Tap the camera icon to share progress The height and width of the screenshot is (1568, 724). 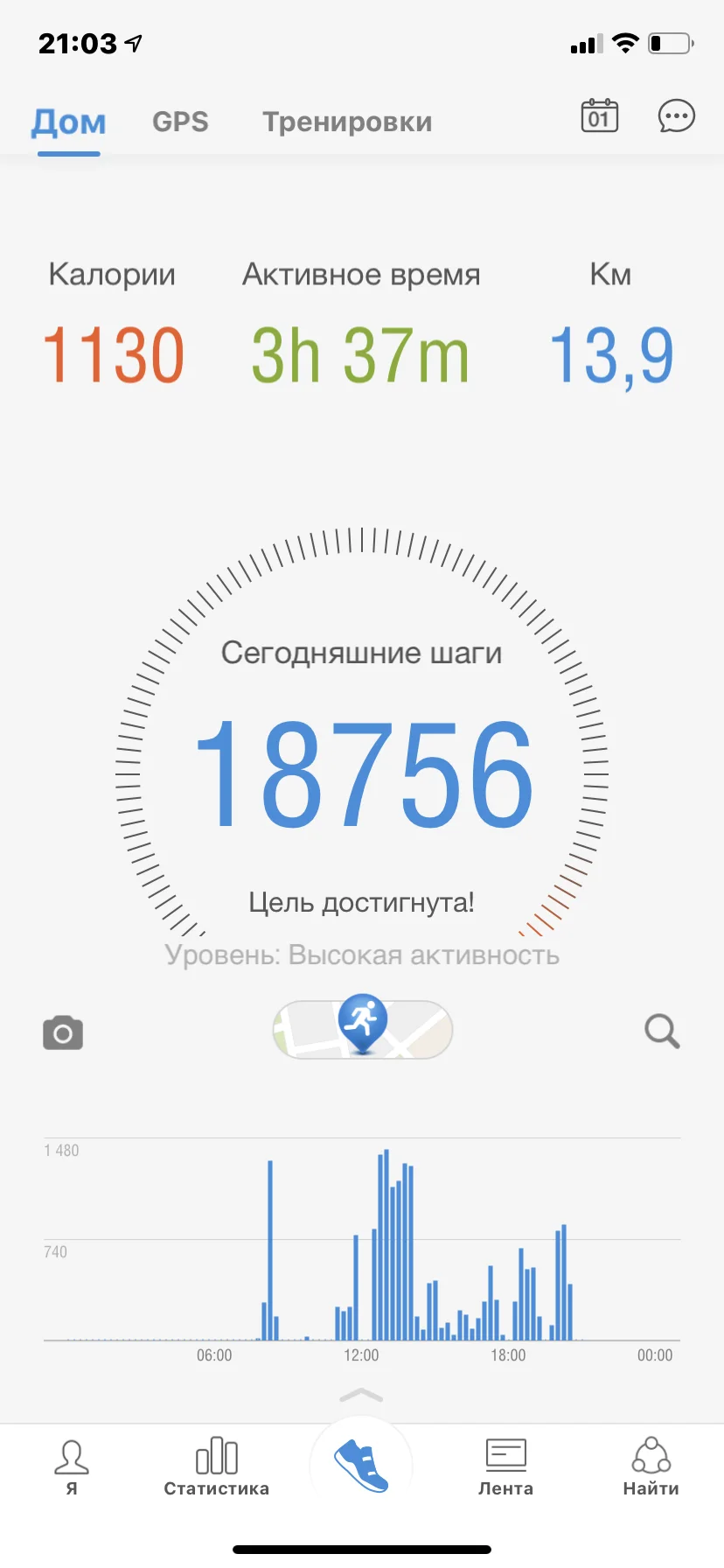tap(61, 1032)
